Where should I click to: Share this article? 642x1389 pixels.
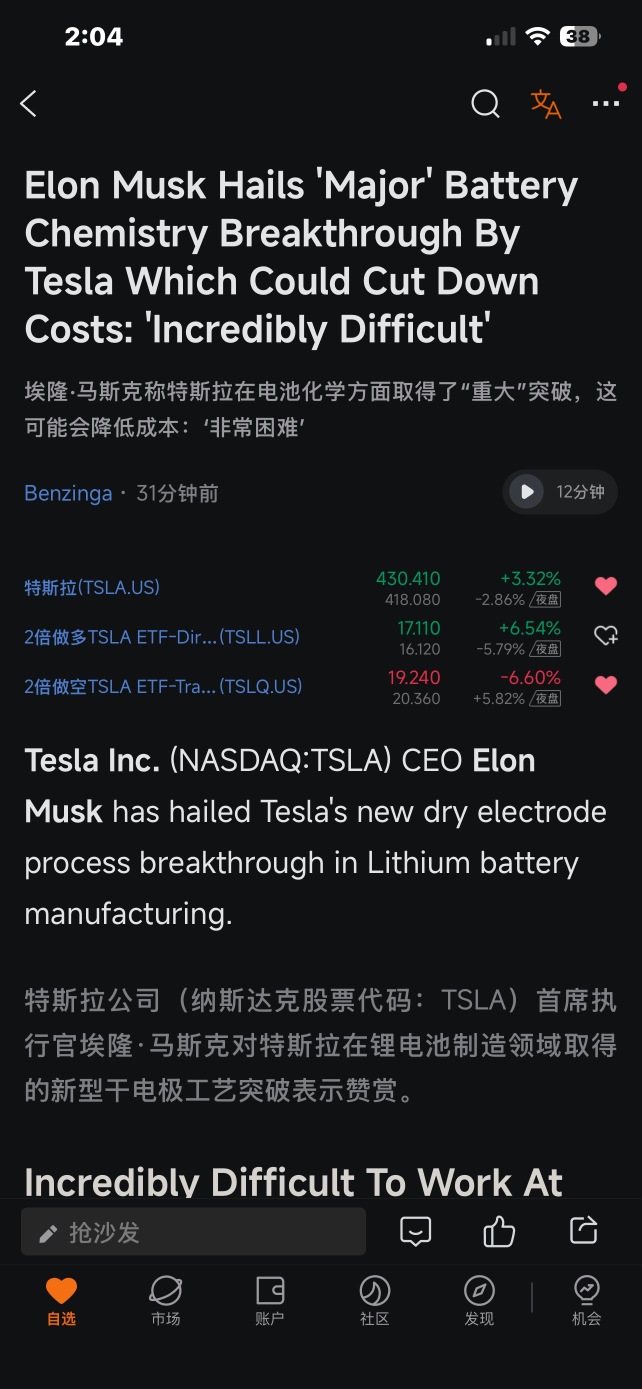[x=584, y=1230]
